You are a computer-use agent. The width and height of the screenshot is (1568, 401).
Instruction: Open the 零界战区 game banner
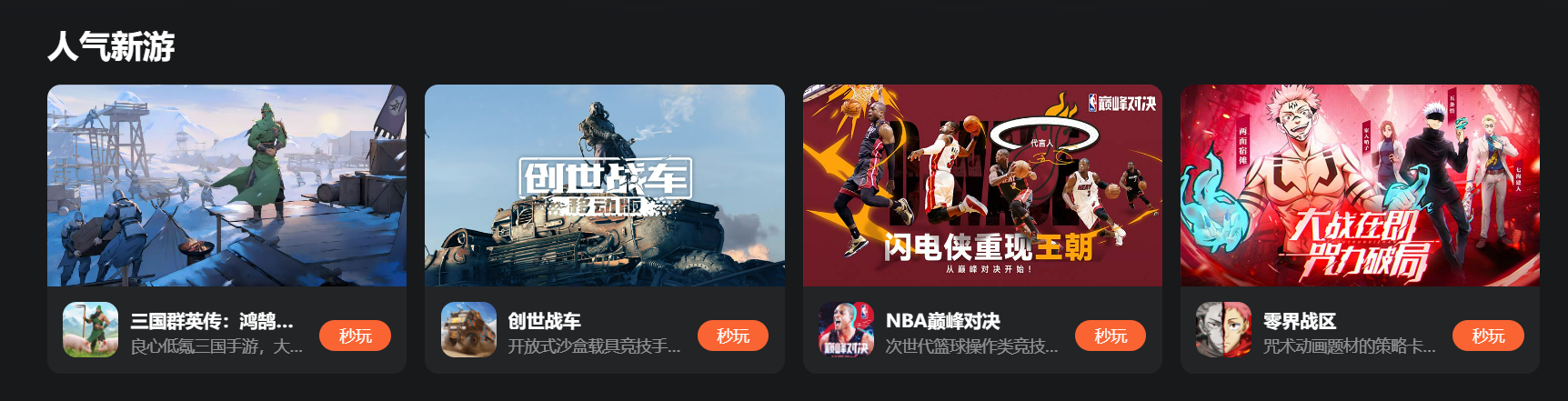click(x=1360, y=185)
